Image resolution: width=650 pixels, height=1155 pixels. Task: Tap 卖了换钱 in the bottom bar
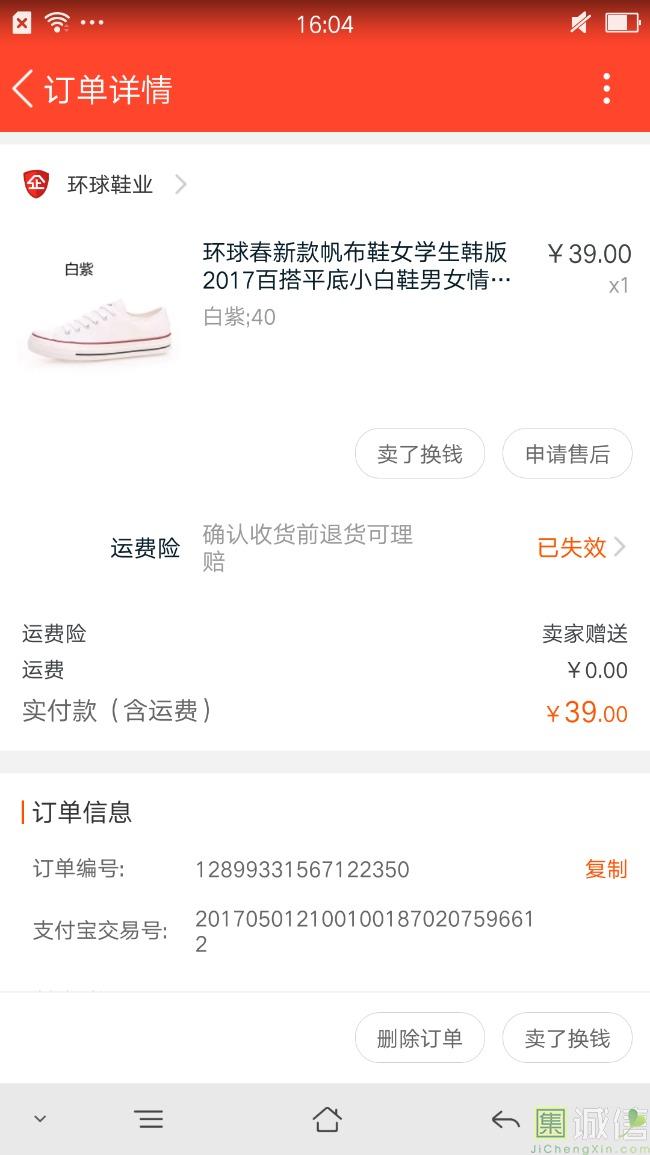(567, 1038)
